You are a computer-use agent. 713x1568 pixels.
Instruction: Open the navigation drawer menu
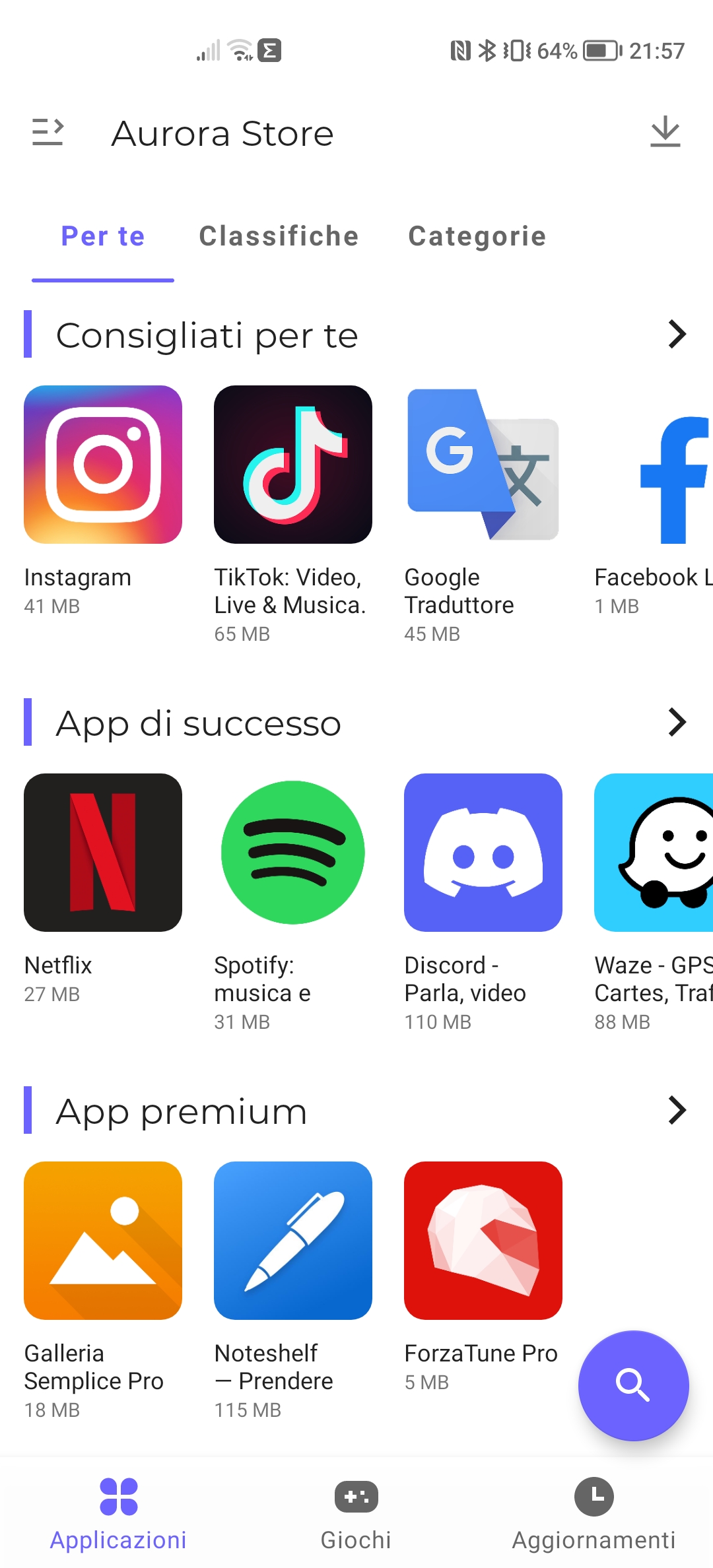(x=48, y=132)
